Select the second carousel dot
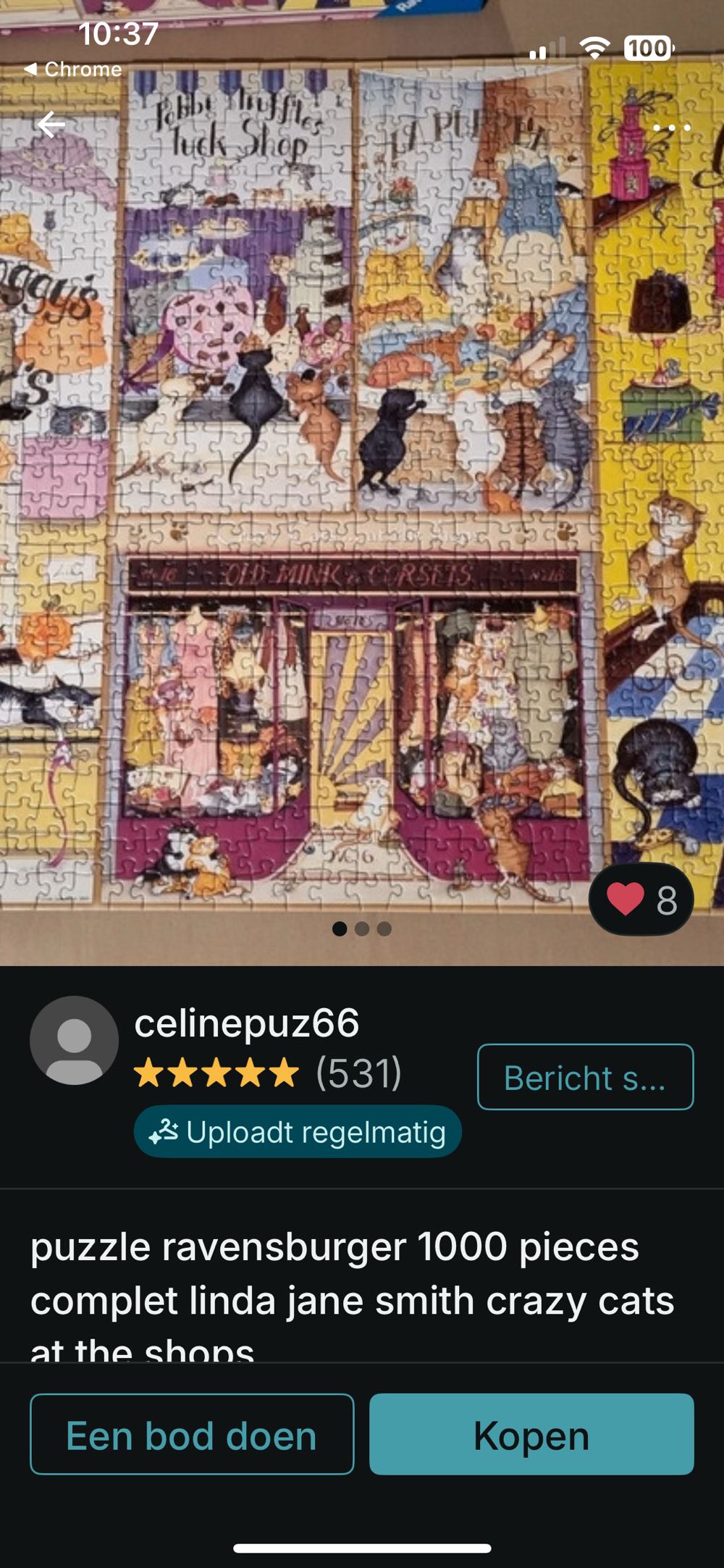724x1568 pixels. point(362,931)
